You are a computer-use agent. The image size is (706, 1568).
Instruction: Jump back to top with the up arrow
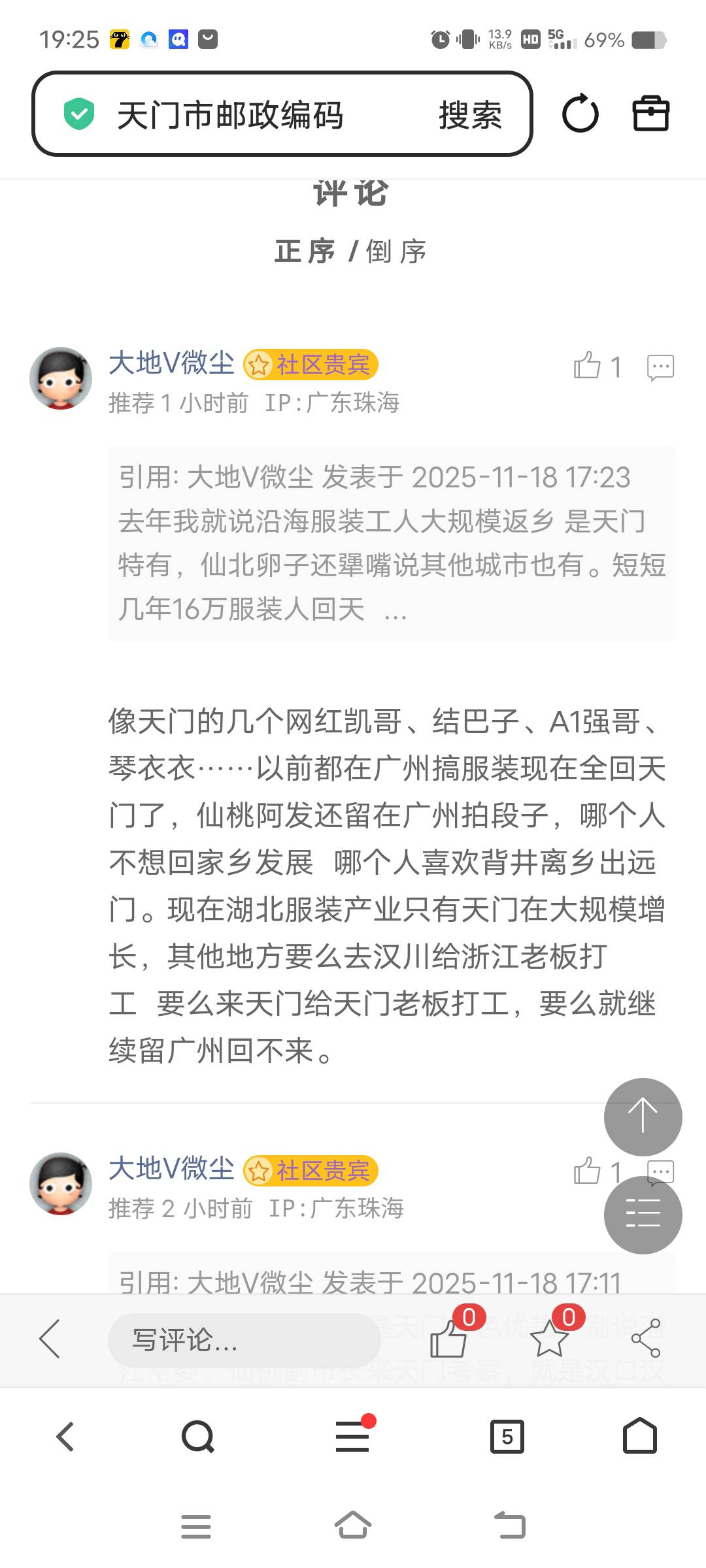click(x=643, y=1117)
